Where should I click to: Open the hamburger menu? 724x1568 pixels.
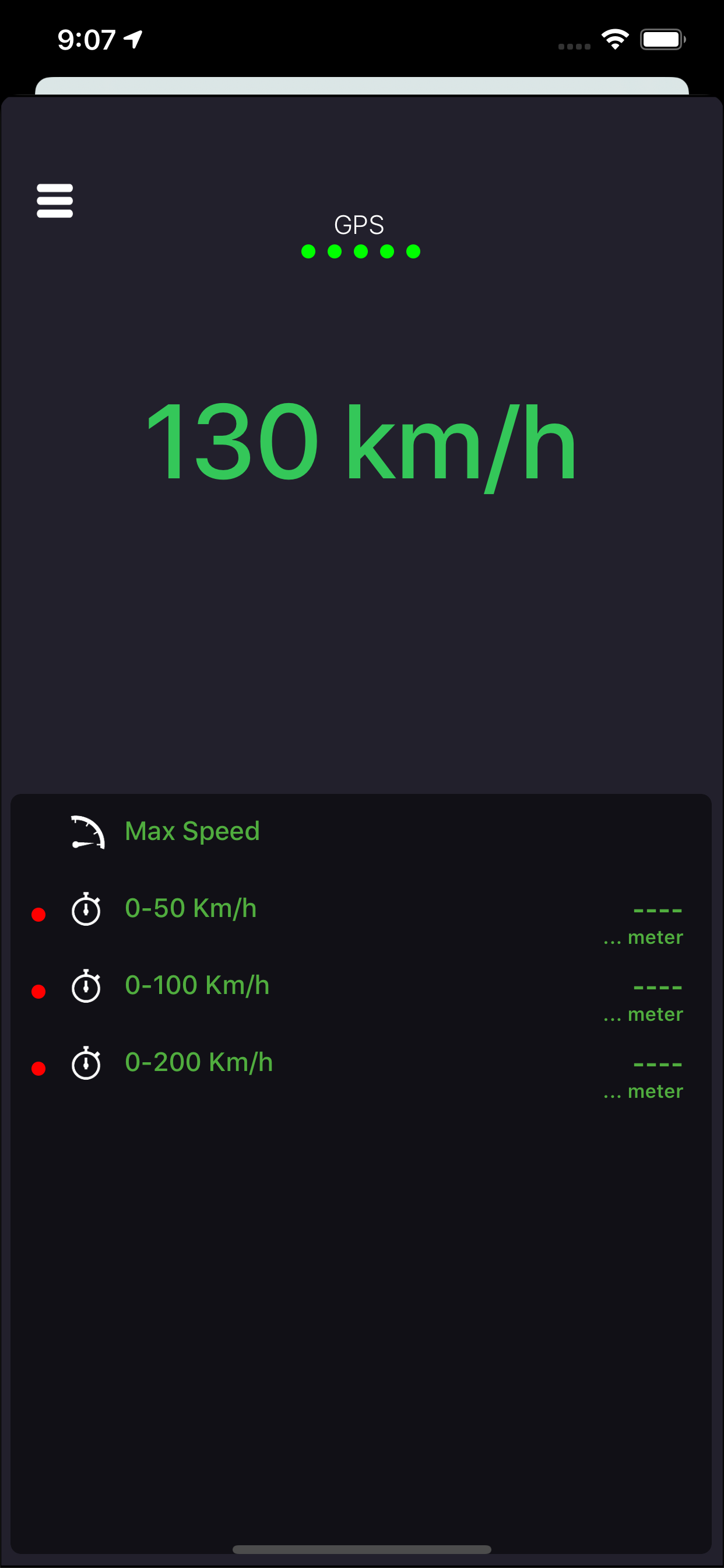tap(54, 199)
